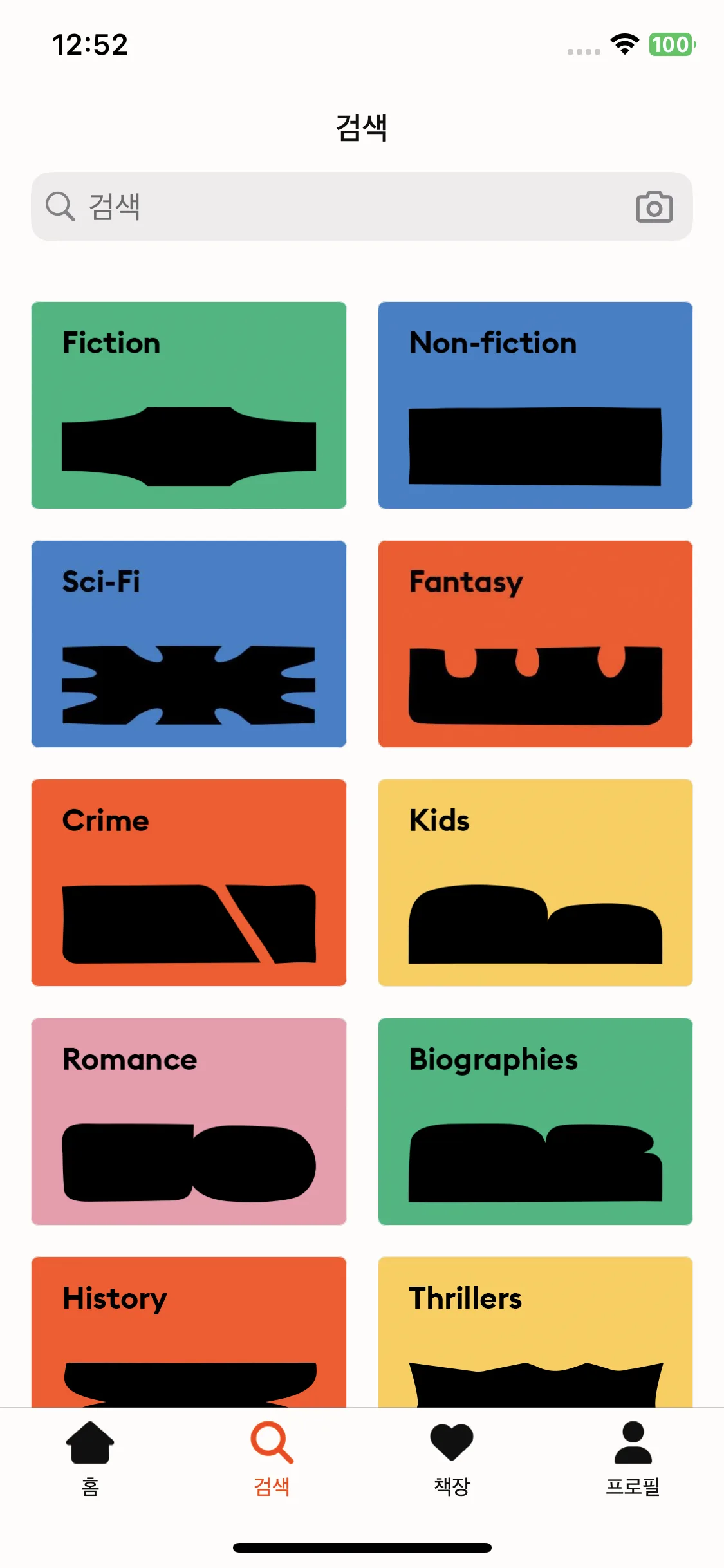
Task: Select the Fantasy category card
Action: (x=535, y=644)
